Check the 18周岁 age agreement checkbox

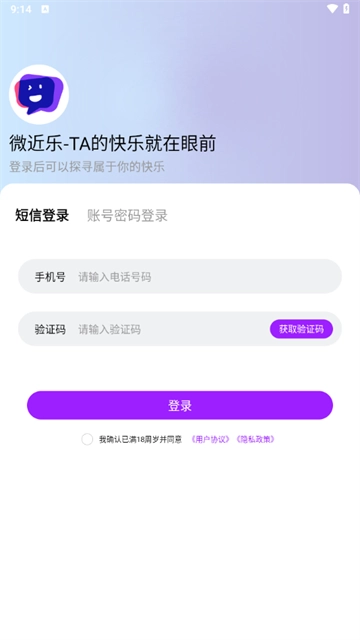point(87,440)
